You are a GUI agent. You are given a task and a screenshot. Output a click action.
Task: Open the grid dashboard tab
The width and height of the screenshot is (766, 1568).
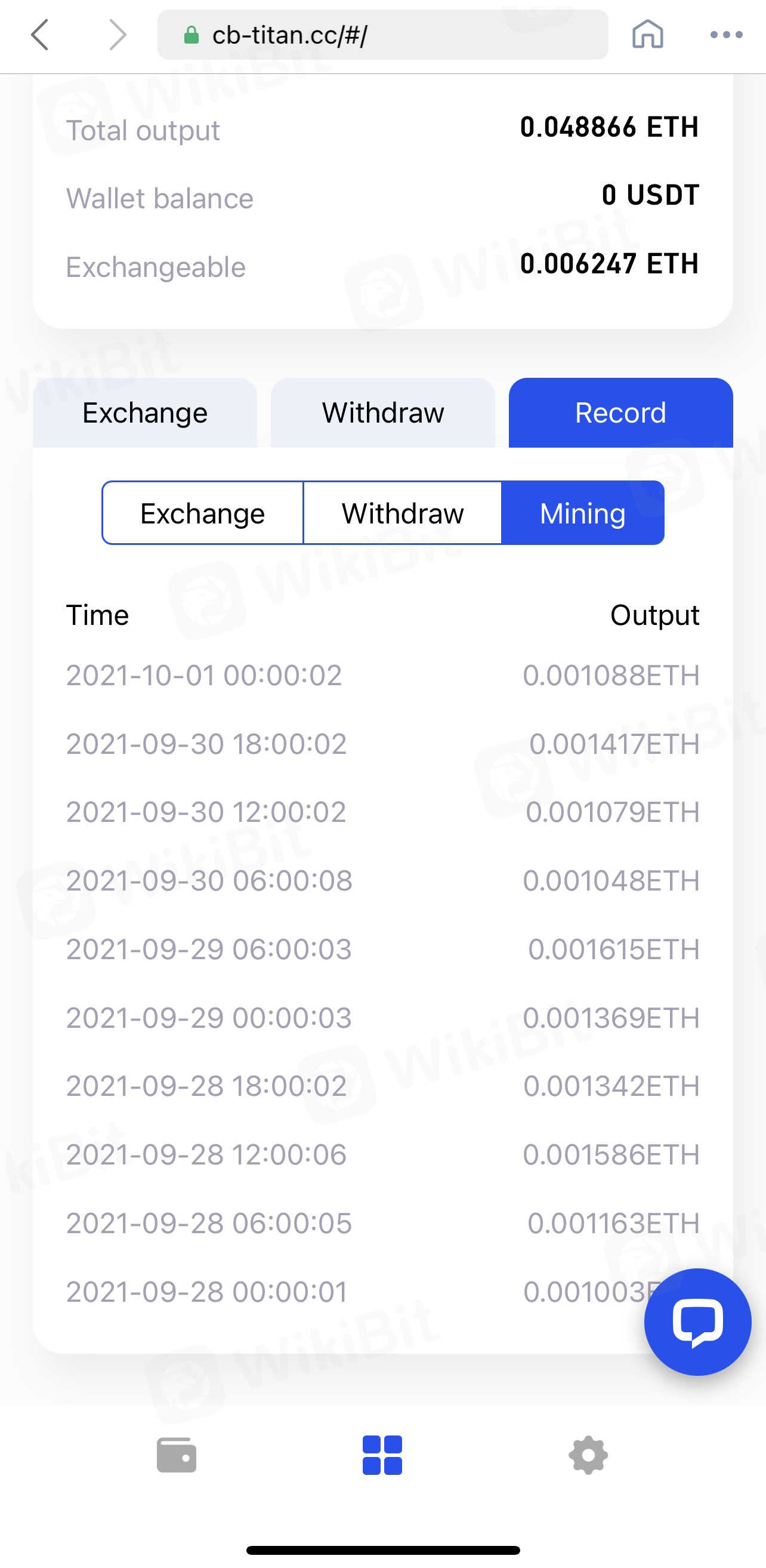pyautogui.click(x=382, y=1455)
